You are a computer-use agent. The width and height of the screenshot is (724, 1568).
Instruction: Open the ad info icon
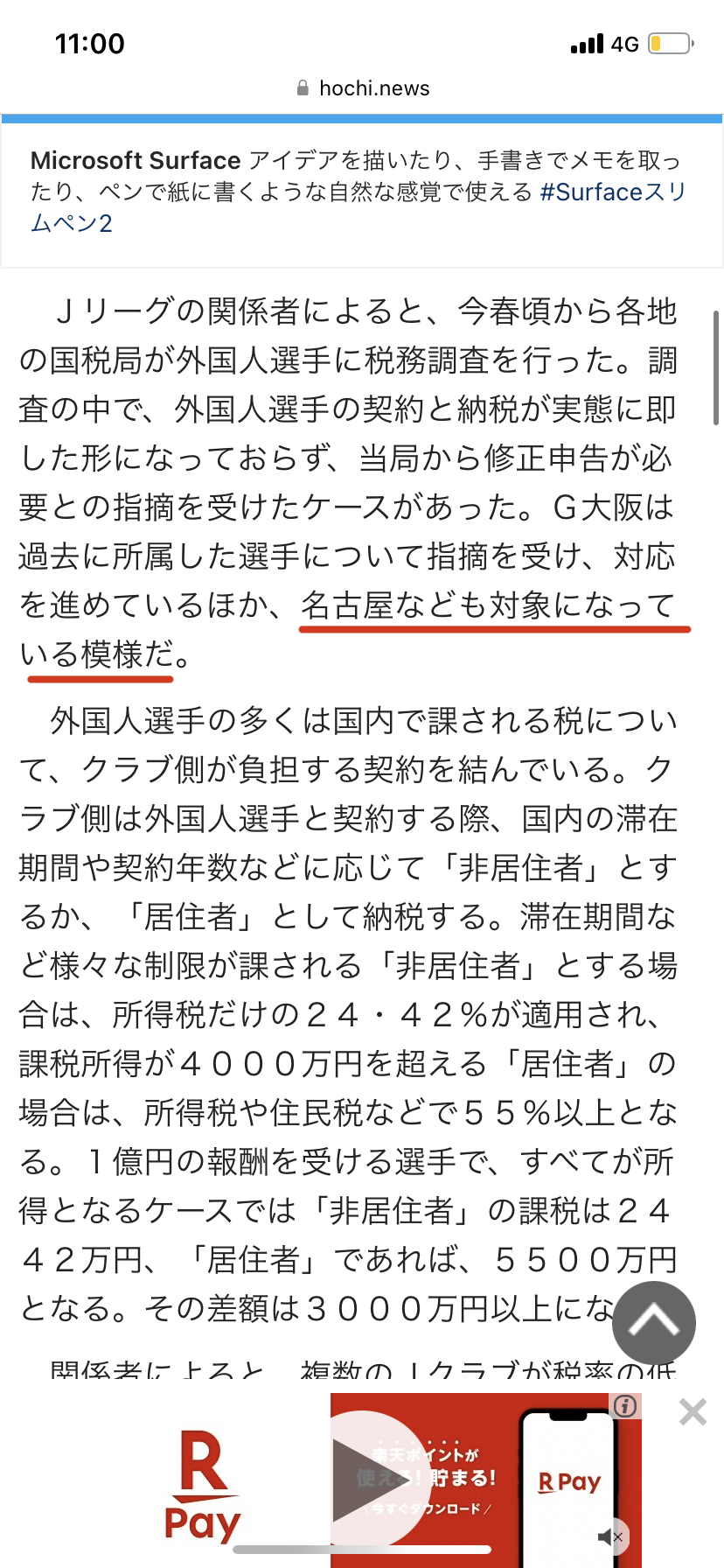tap(625, 1406)
